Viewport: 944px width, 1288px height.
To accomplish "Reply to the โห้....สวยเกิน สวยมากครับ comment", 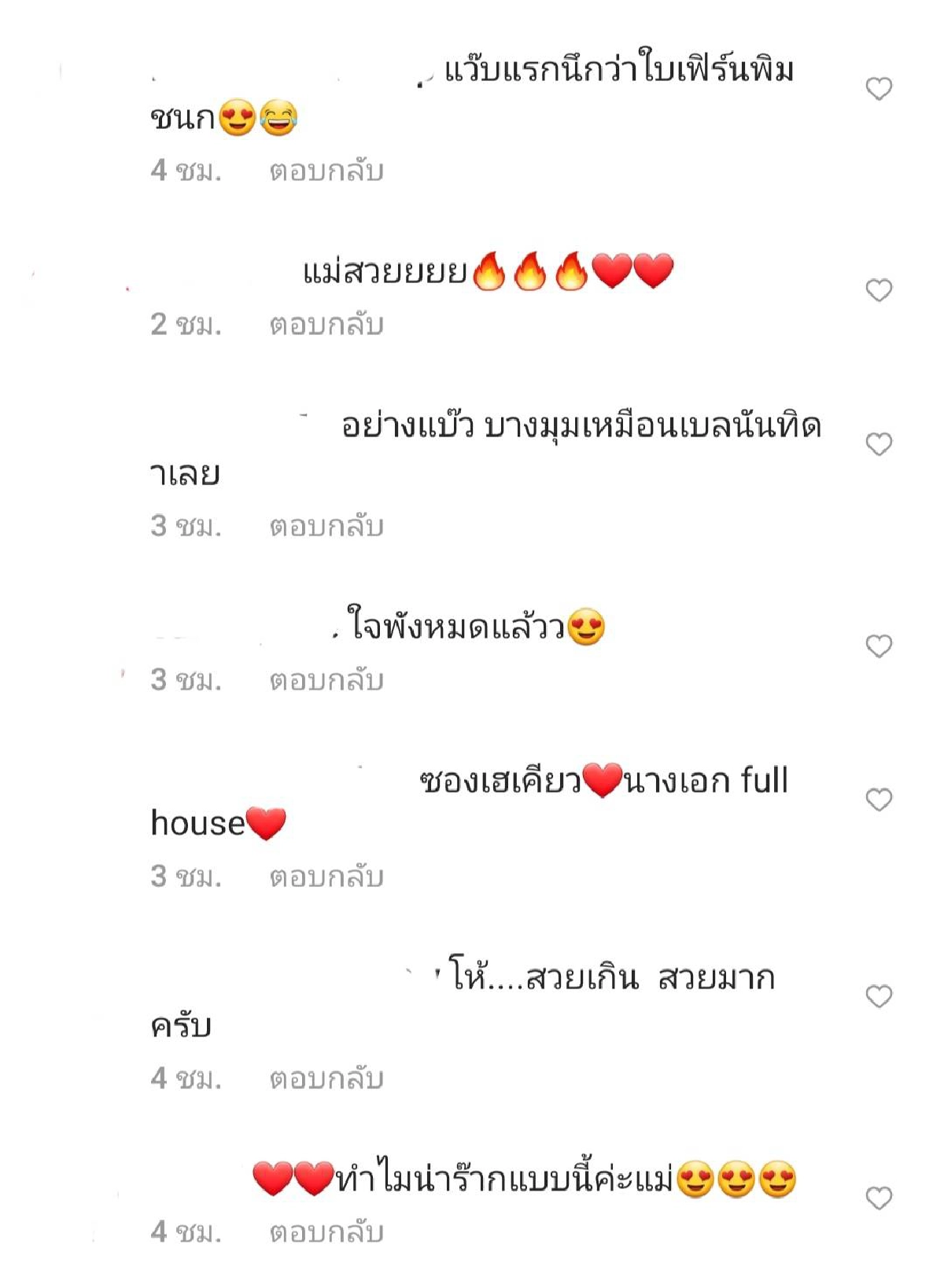I will (326, 1078).
